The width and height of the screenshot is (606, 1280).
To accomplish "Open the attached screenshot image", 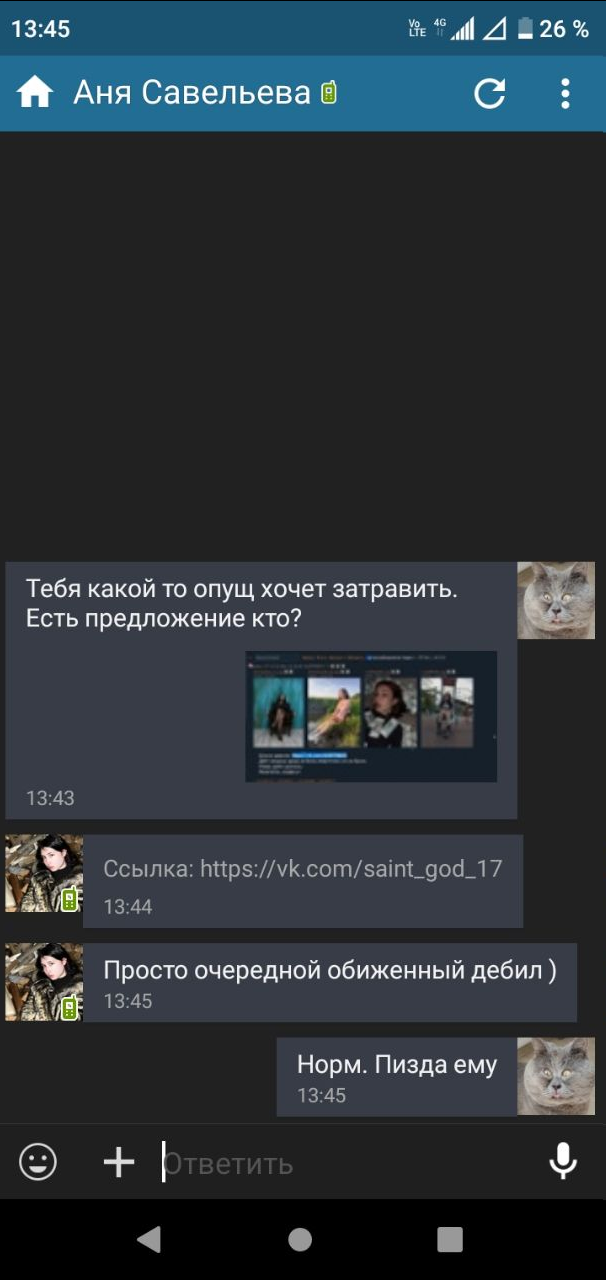I will 371,716.
